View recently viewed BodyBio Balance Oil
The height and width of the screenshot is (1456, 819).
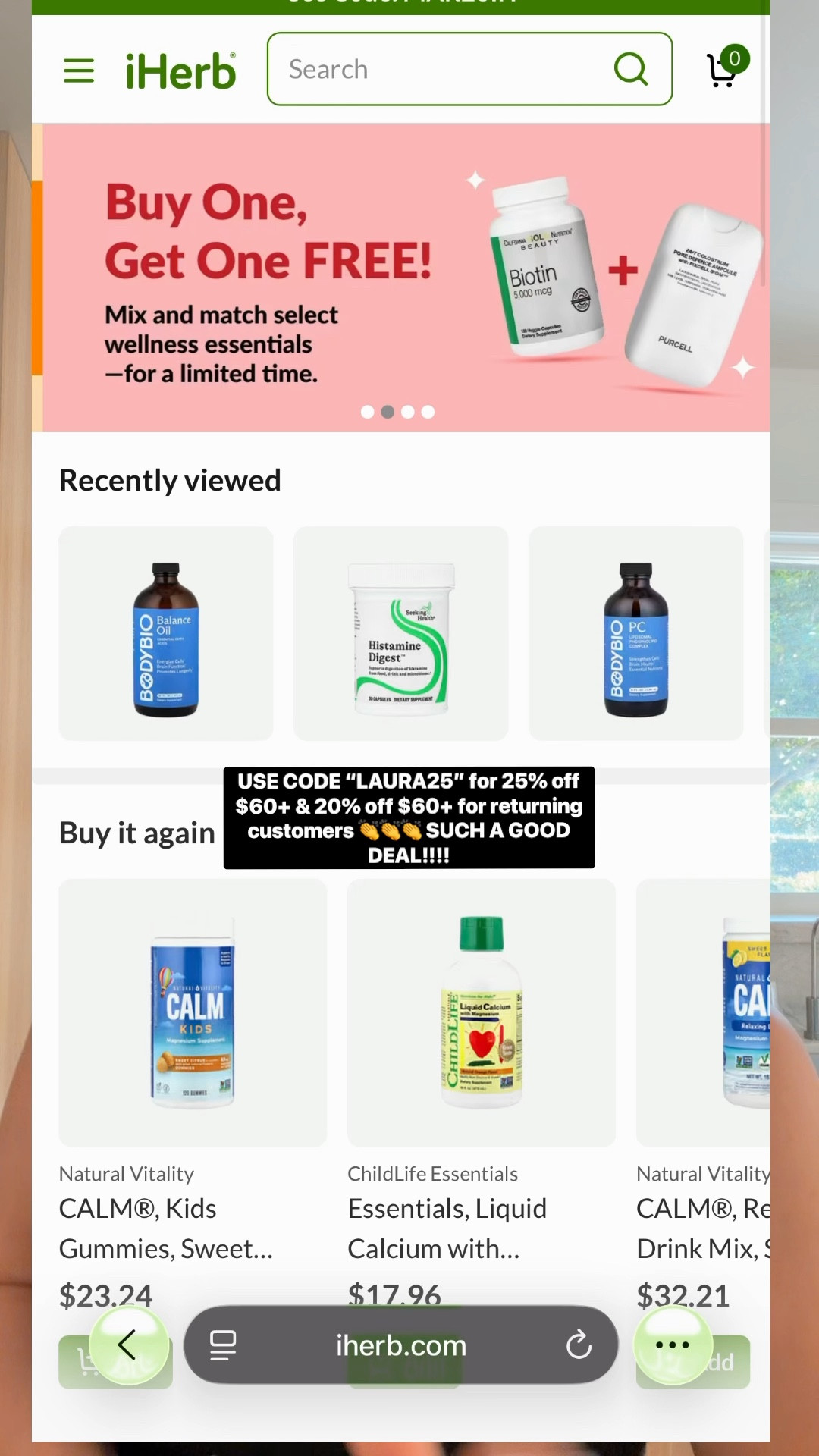point(166,633)
